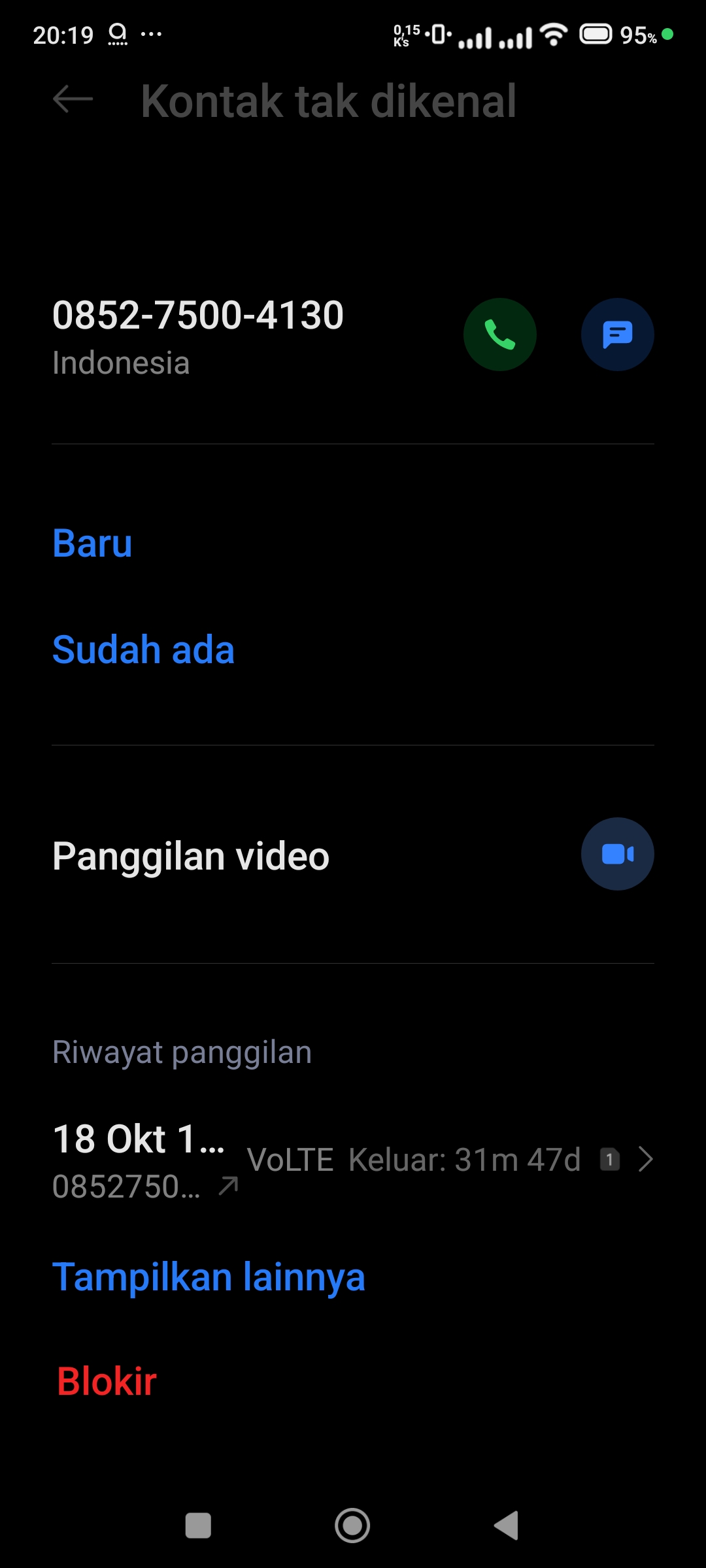Start a video call with Panggilan video
This screenshot has width=706, height=1568.
tap(617, 854)
